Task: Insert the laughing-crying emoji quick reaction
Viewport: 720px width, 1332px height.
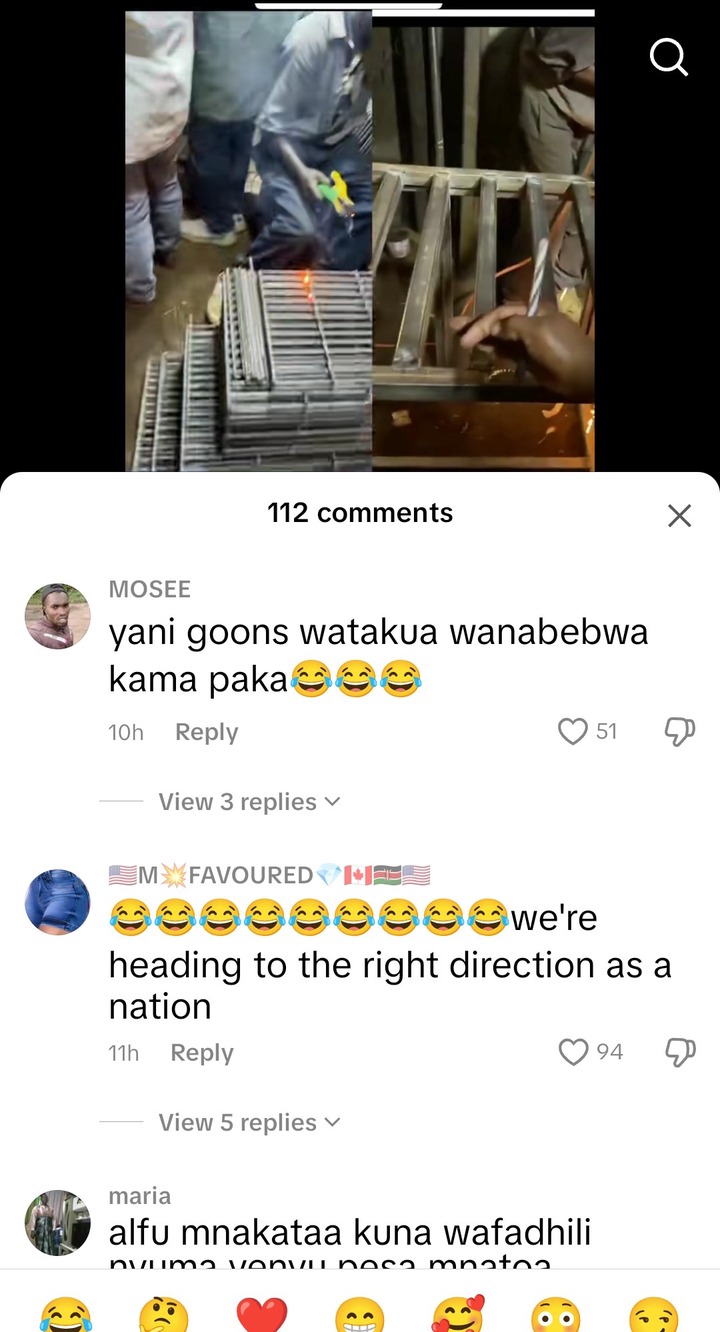Action: click(x=65, y=1312)
